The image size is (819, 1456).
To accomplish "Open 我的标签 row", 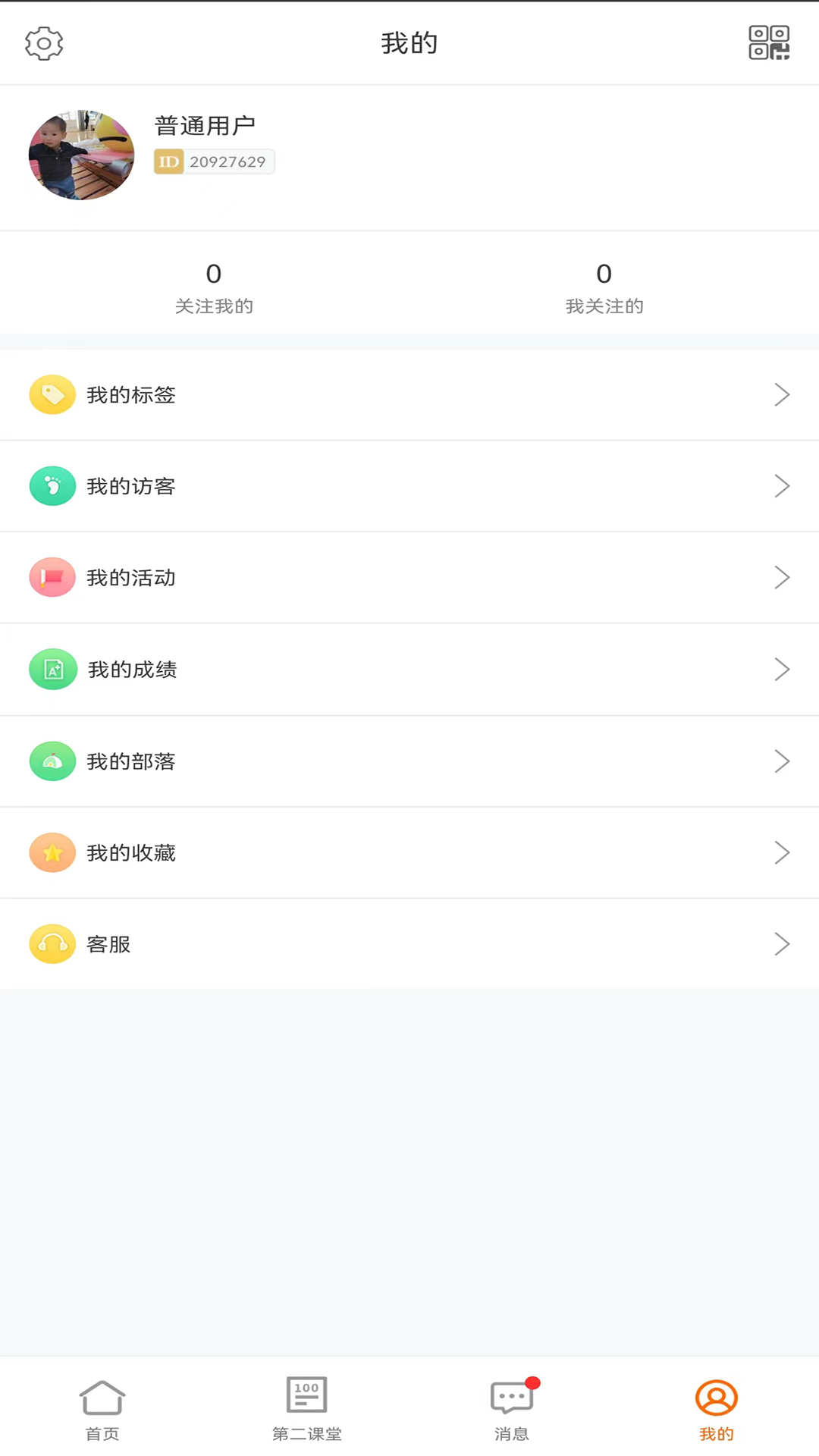I will 409,395.
